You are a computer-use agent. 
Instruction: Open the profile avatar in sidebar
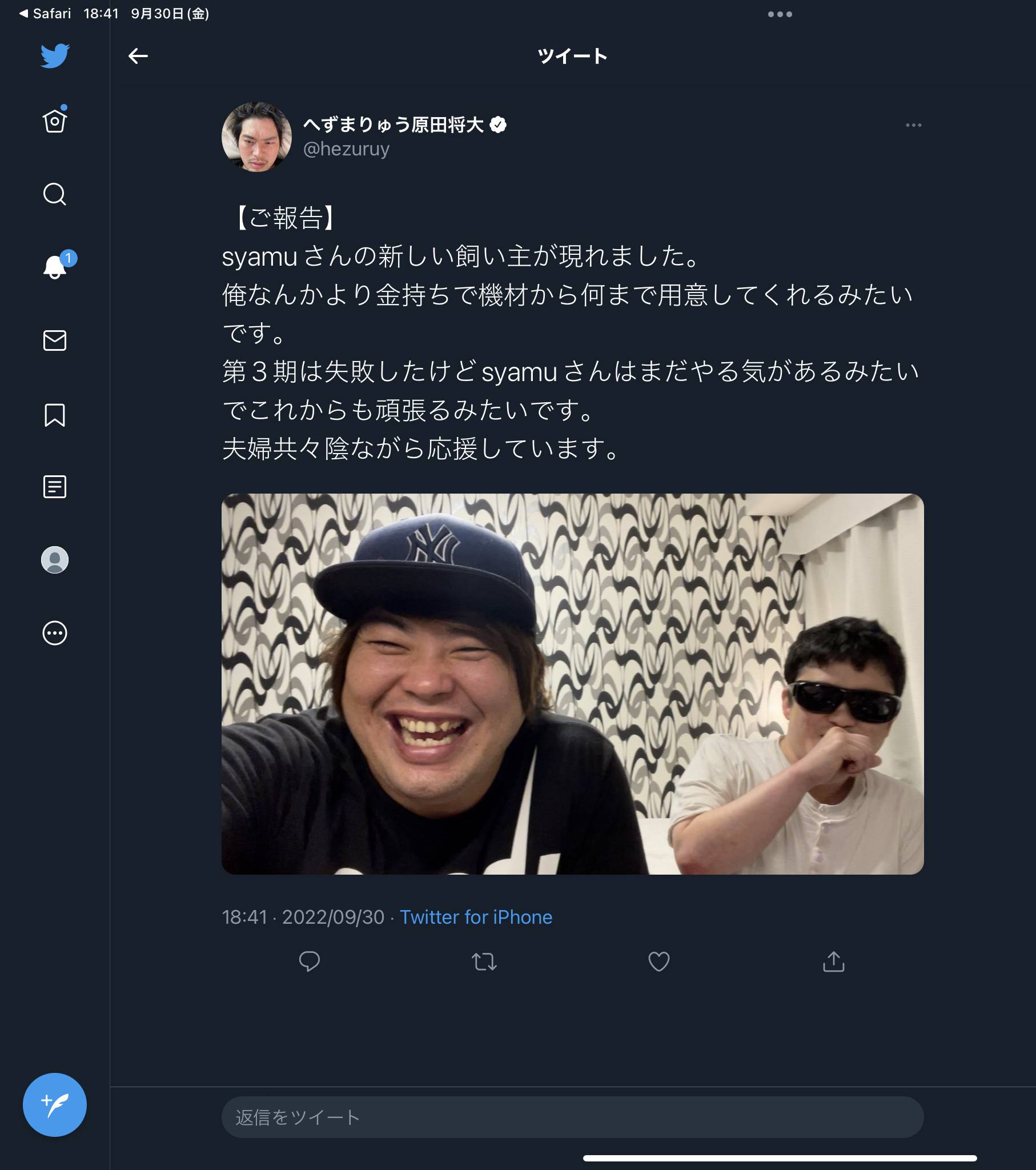[x=55, y=560]
